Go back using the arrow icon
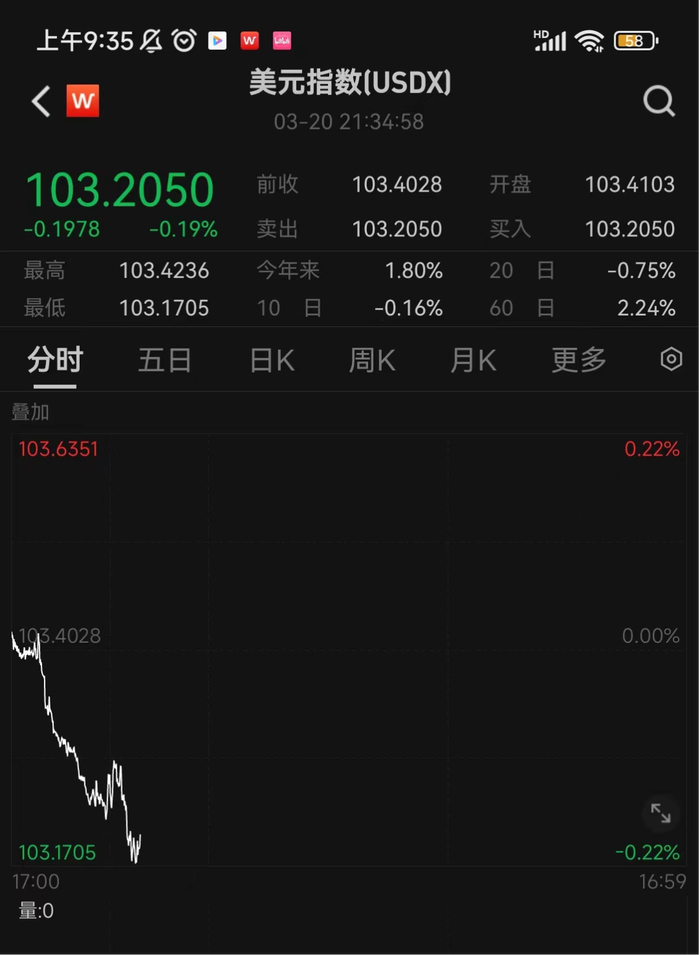 click(41, 101)
